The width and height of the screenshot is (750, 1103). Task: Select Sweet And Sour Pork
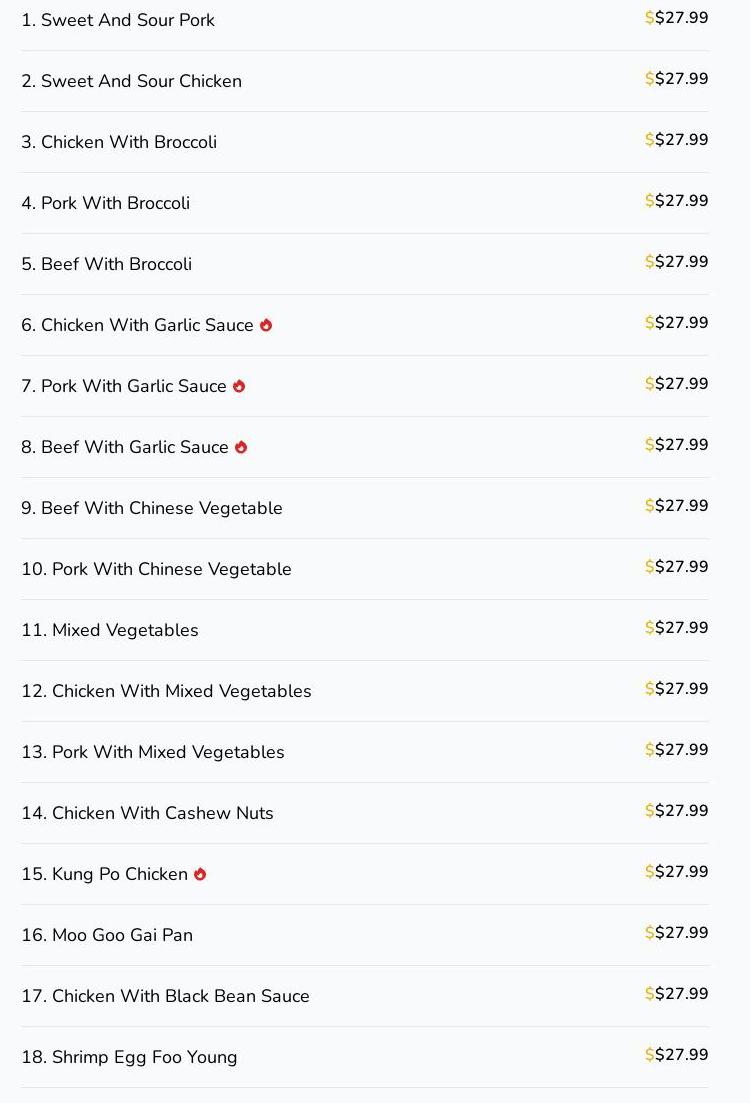tap(118, 20)
